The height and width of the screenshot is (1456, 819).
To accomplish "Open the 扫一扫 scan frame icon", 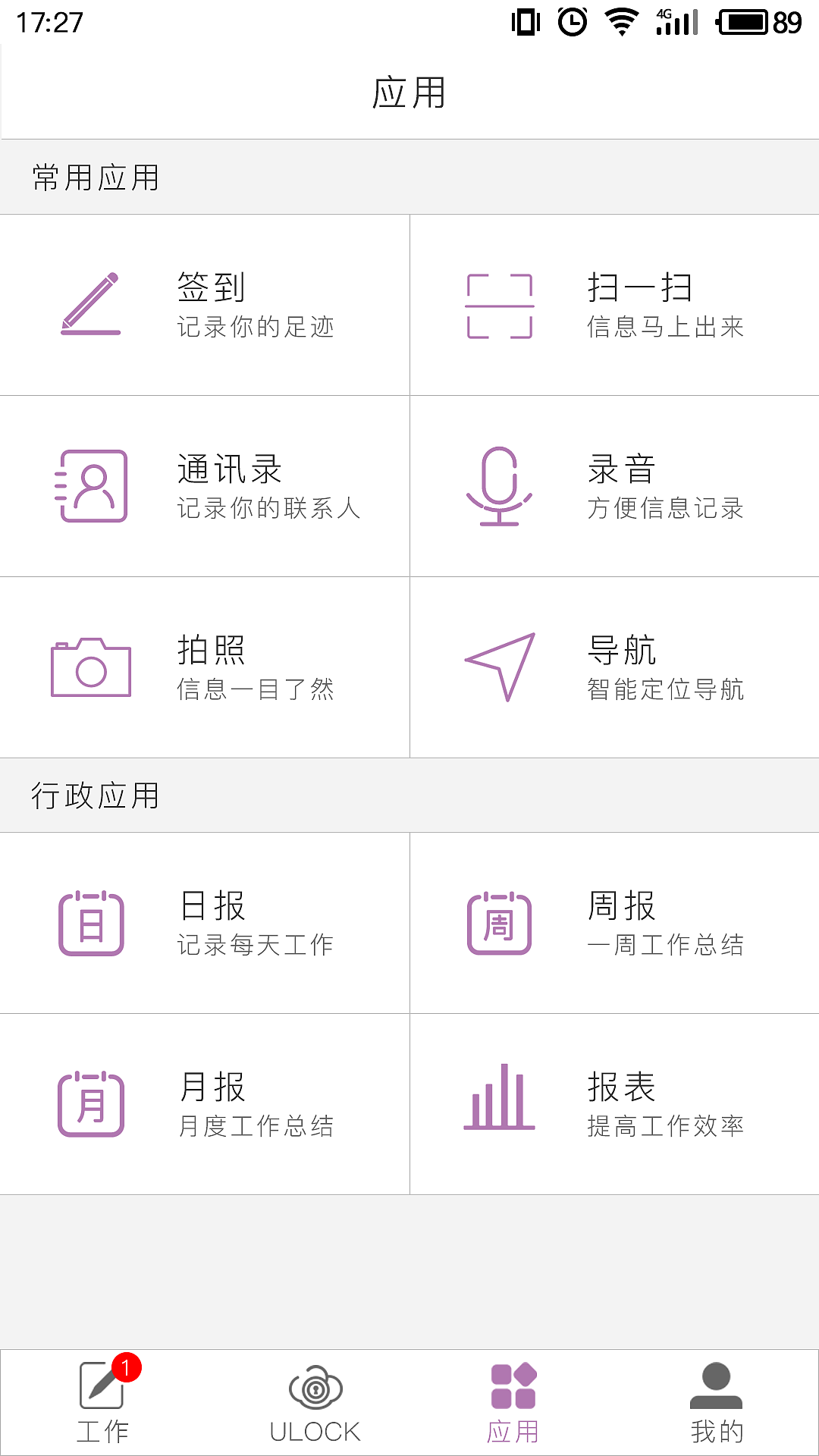I will tap(500, 303).
